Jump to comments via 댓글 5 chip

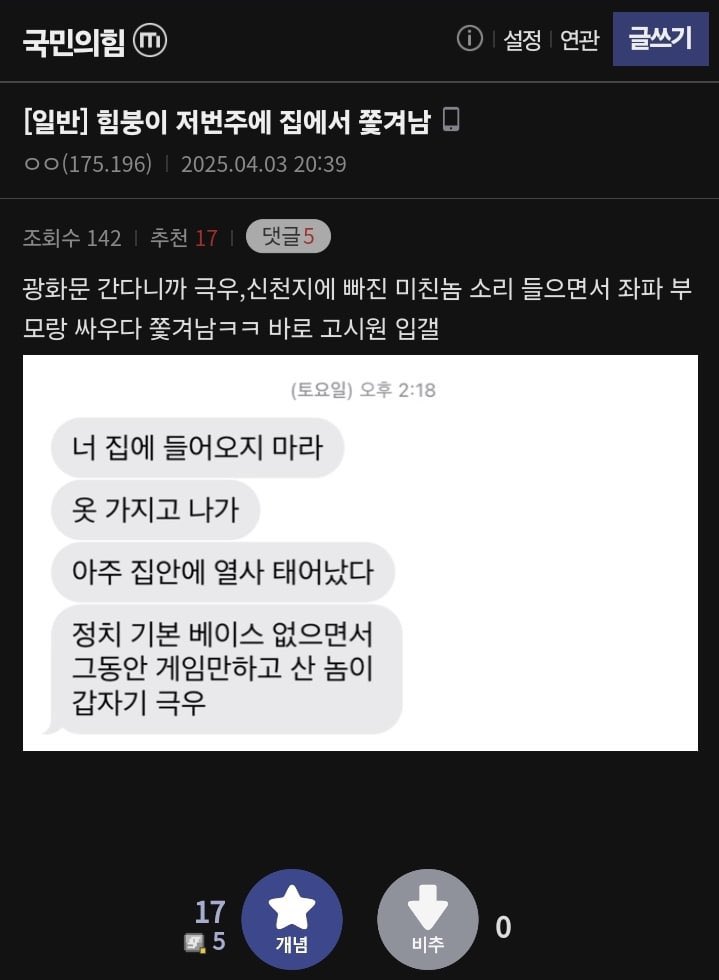coord(288,237)
